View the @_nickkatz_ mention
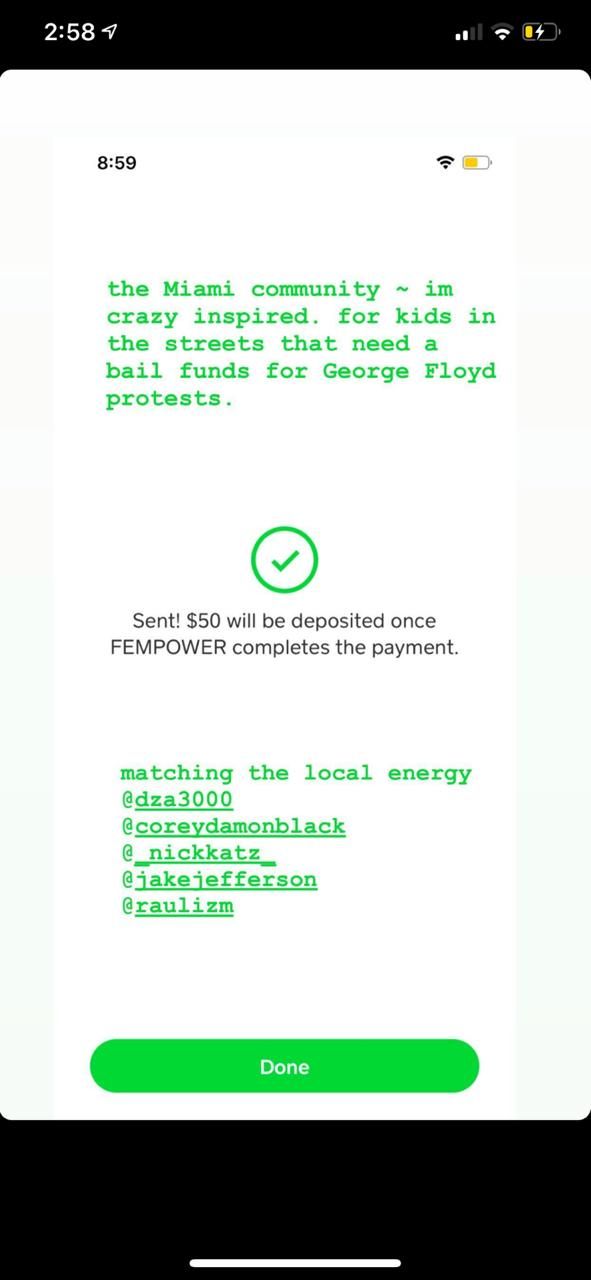Viewport: 591px width, 1280px height. tap(197, 854)
